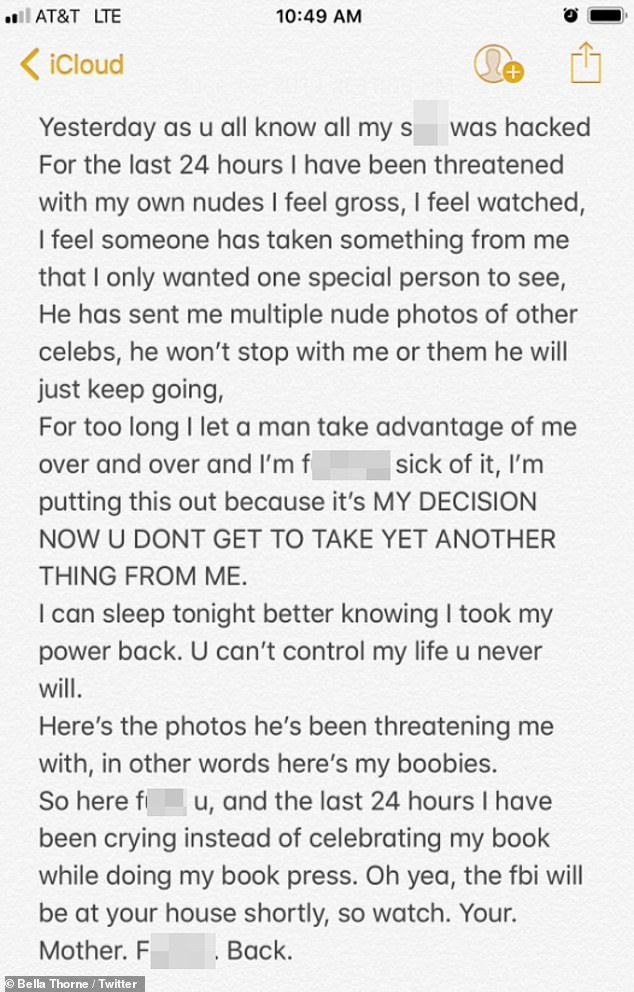Open the add people collaboration icon
This screenshot has width=634, height=992.
coord(497,65)
